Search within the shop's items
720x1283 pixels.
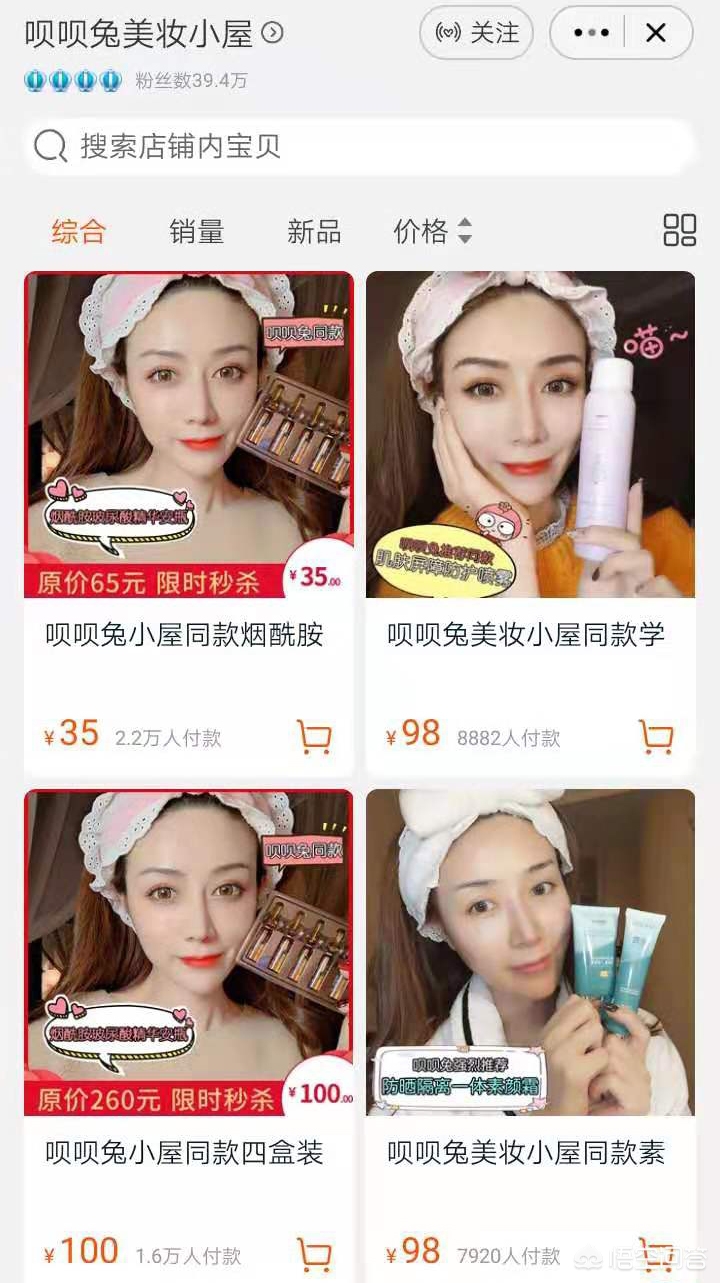point(360,147)
